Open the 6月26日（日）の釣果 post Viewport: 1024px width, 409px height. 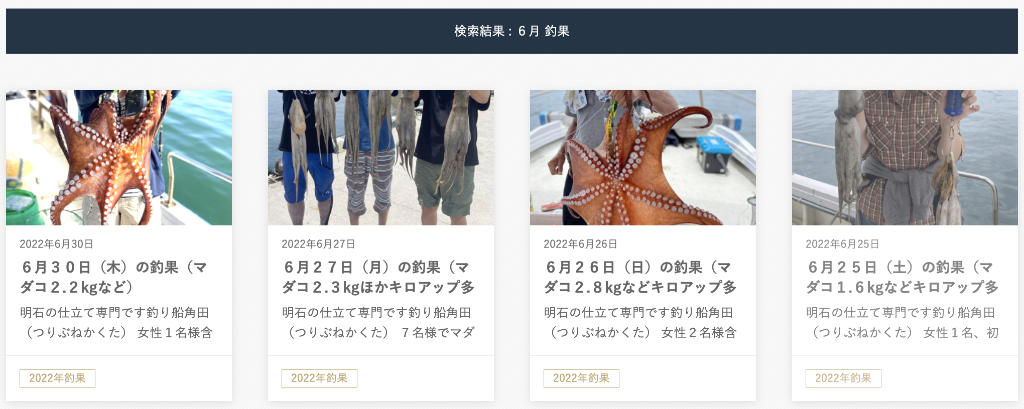[x=642, y=277]
